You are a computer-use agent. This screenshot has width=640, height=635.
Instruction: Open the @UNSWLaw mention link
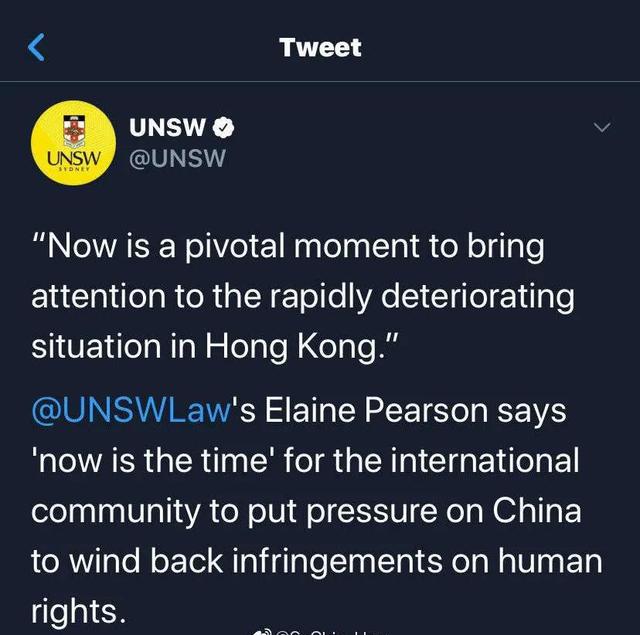click(x=130, y=412)
